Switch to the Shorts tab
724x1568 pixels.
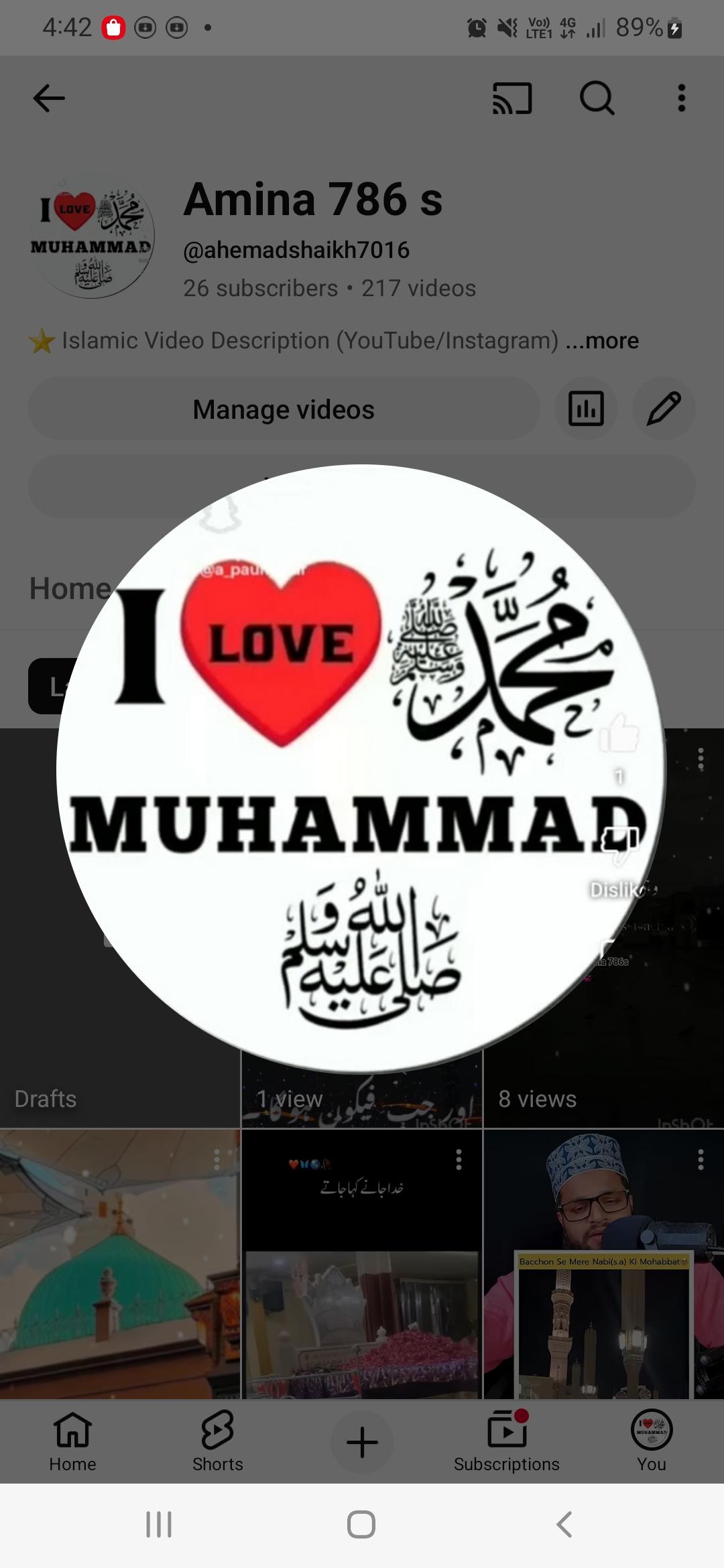pos(217,1442)
